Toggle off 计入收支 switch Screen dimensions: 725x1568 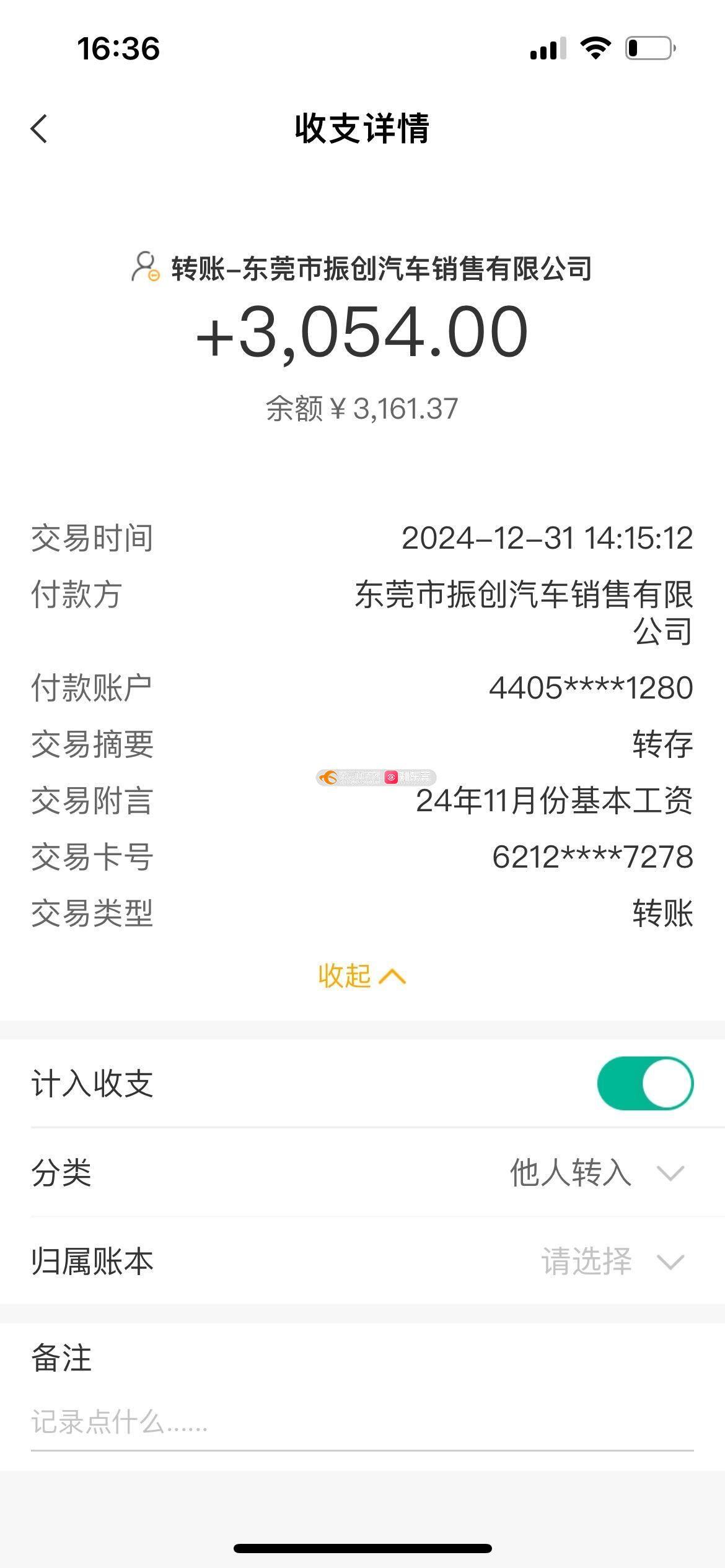coord(644,1083)
